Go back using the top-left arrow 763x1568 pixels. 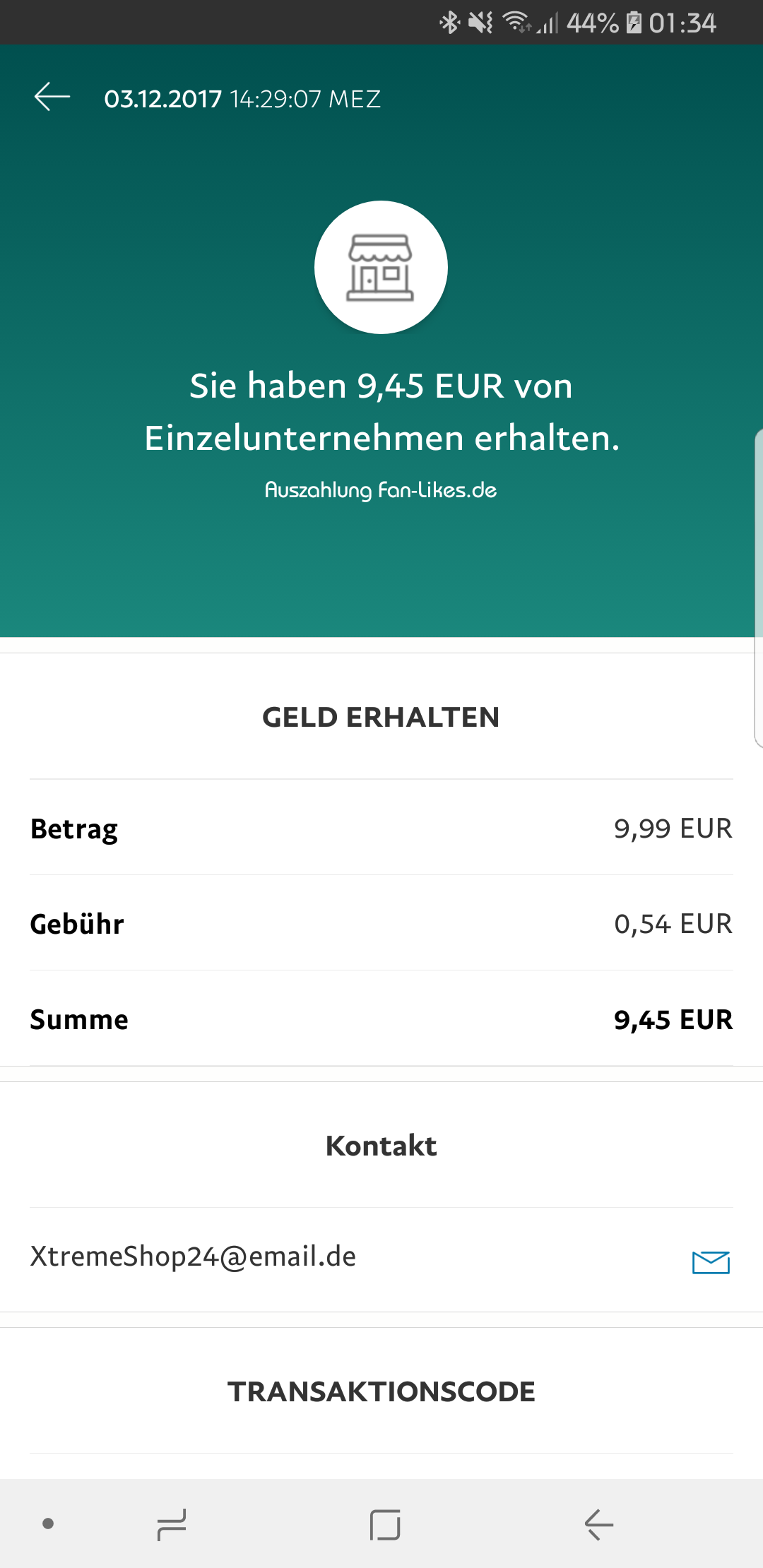point(52,97)
